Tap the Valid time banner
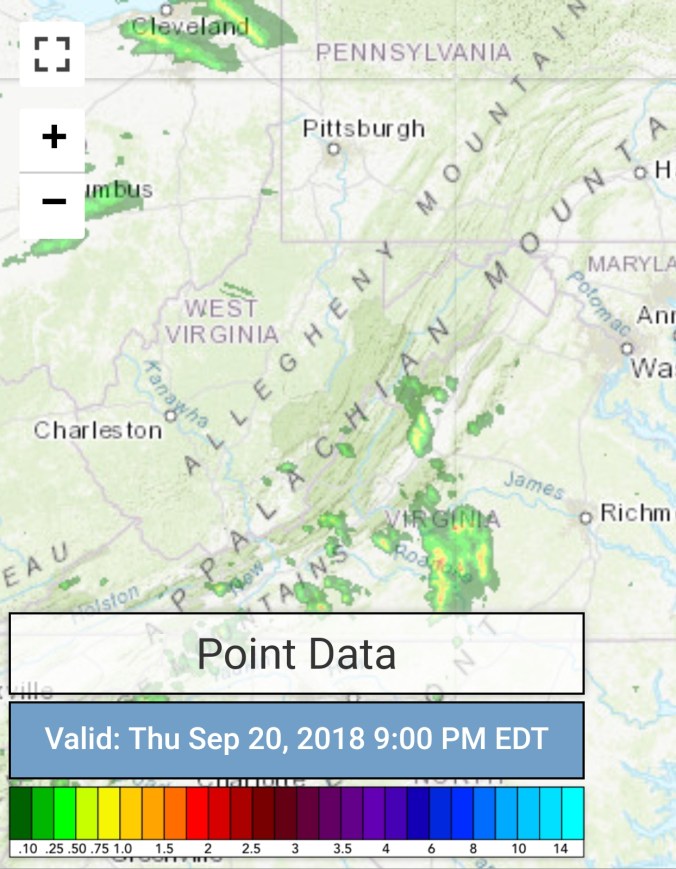Image resolution: width=676 pixels, height=869 pixels. [296, 740]
